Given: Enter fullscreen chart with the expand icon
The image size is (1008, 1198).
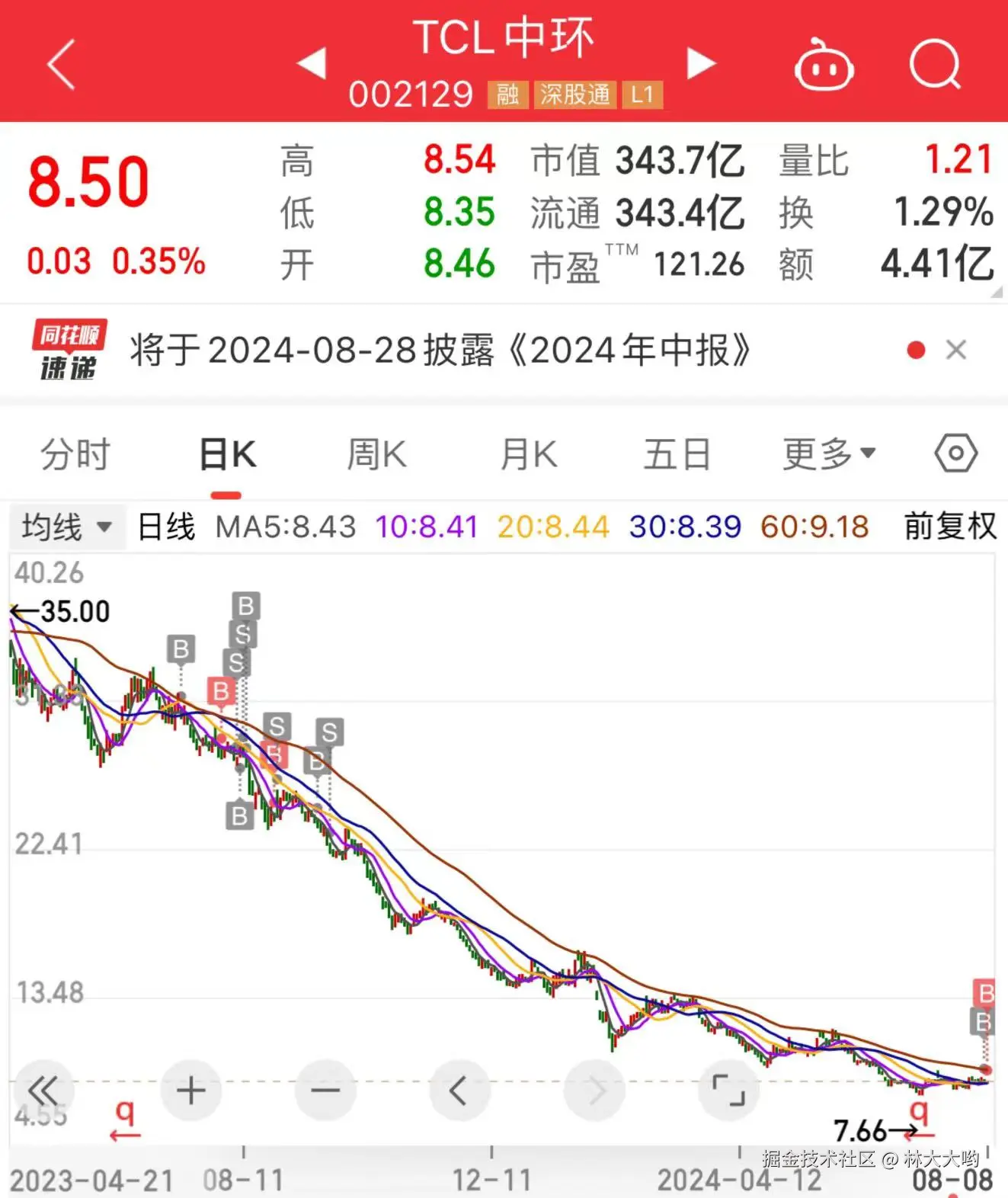Looking at the screenshot, I should (728, 1090).
